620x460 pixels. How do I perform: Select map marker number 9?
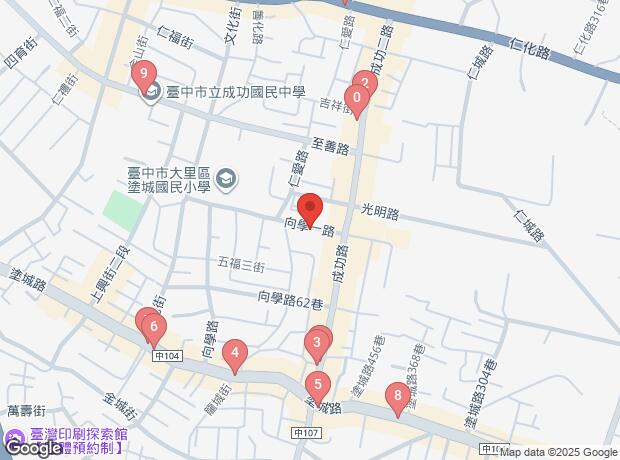(146, 75)
